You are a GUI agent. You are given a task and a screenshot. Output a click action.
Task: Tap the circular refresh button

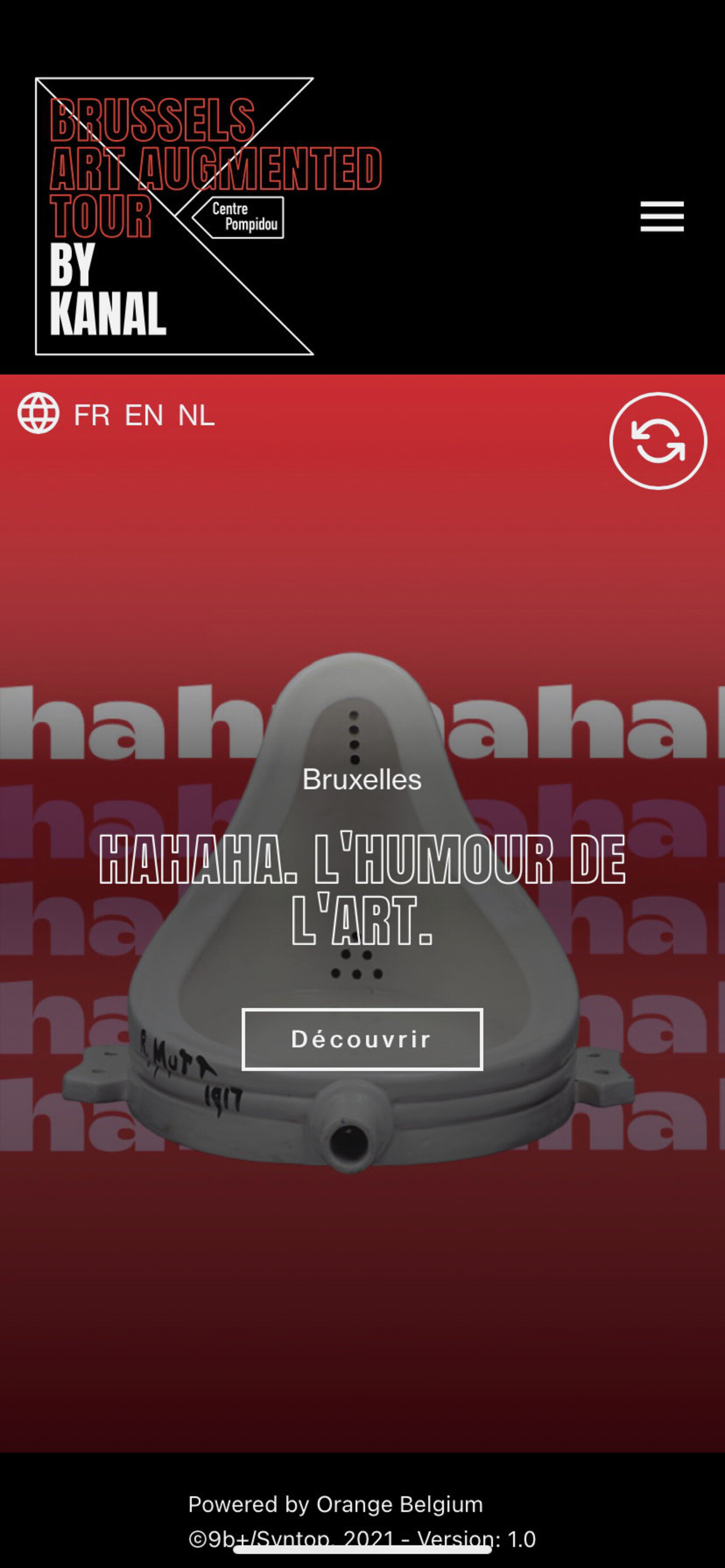click(658, 441)
